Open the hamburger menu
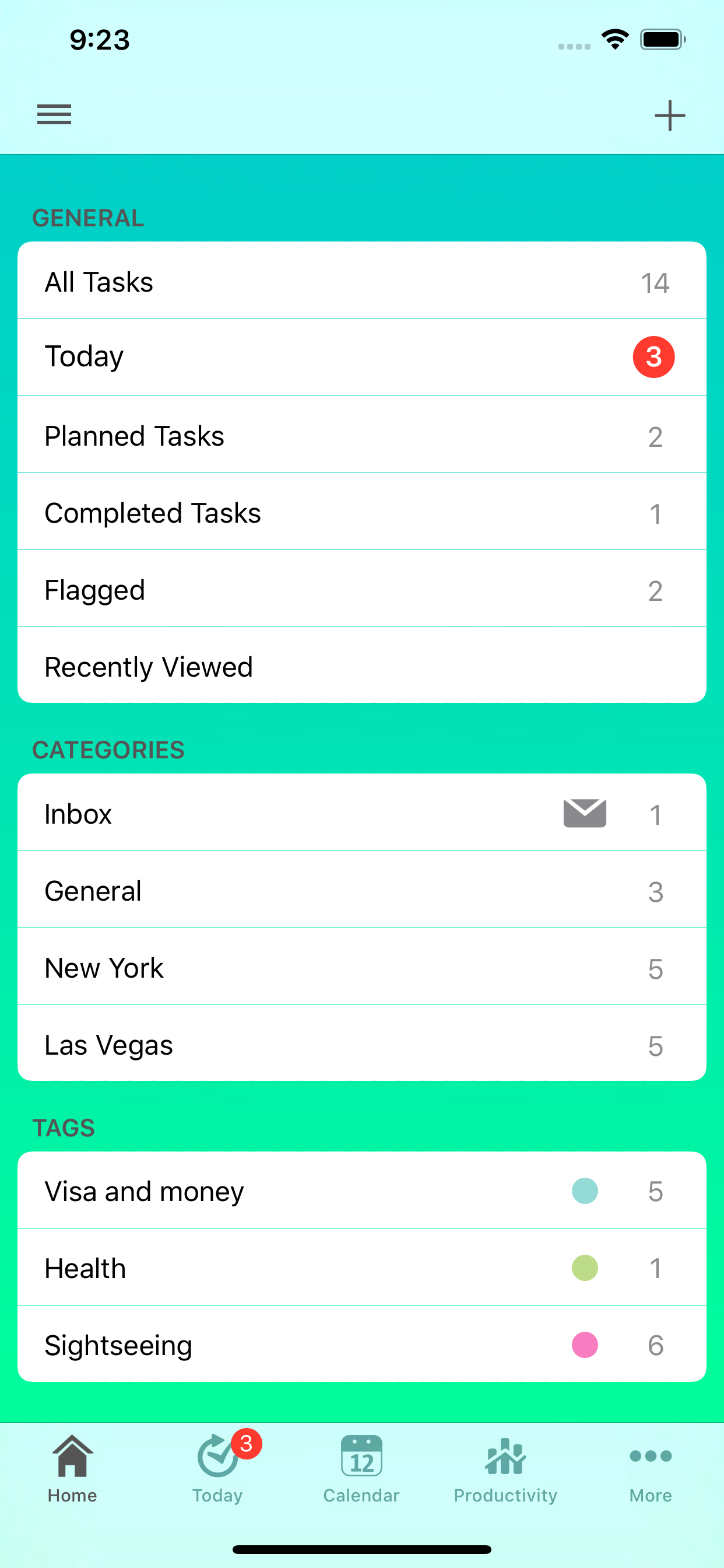This screenshot has height=1568, width=724. (x=54, y=114)
